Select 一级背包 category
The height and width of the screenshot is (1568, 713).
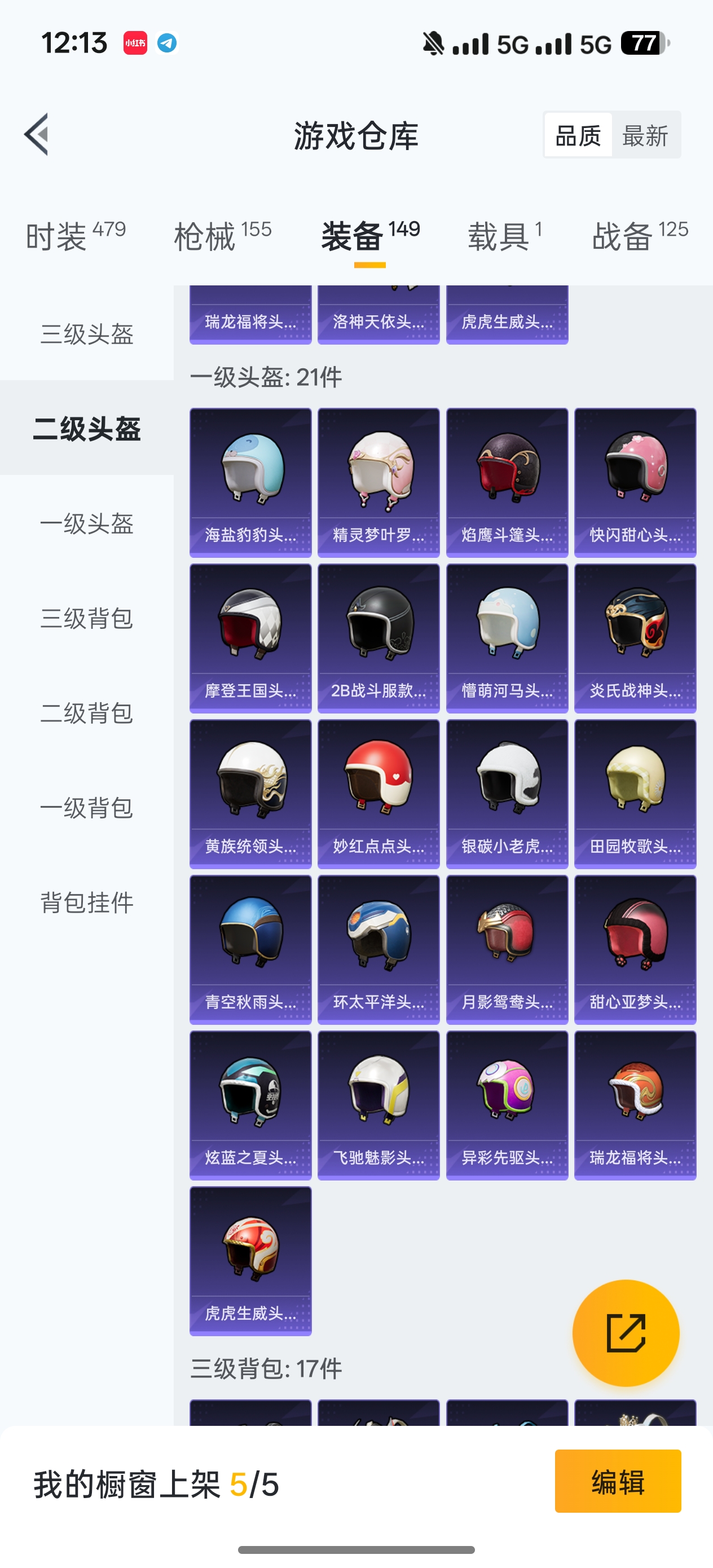86,808
